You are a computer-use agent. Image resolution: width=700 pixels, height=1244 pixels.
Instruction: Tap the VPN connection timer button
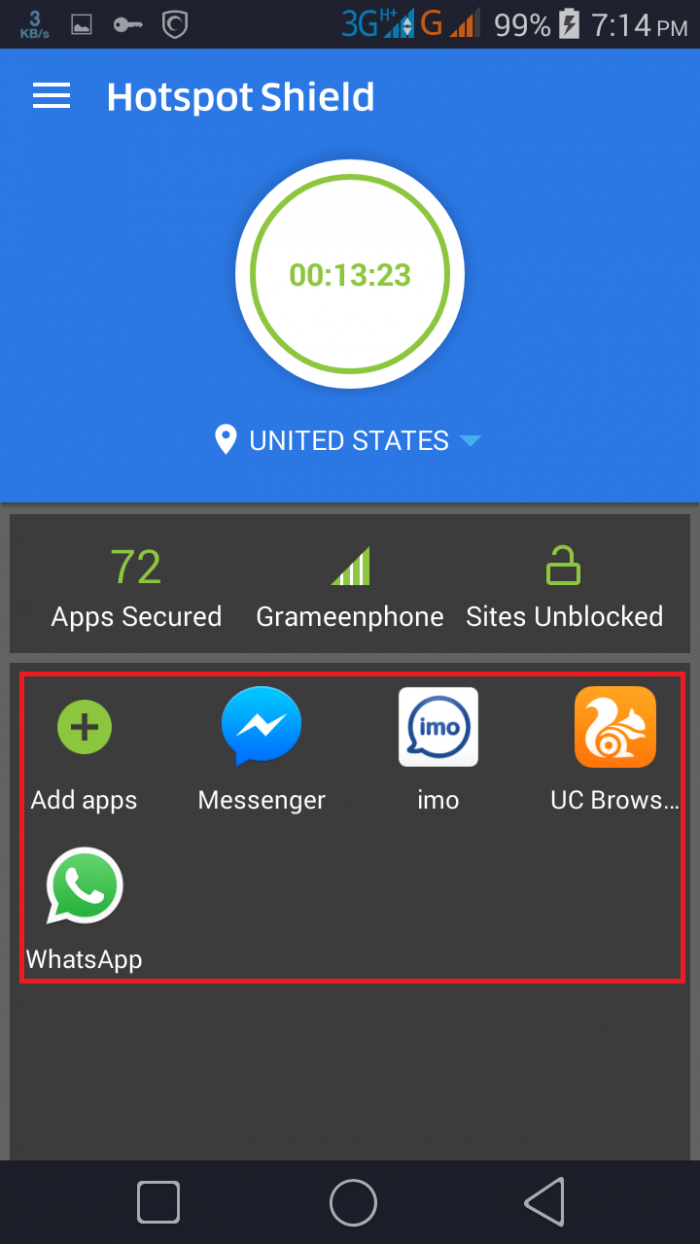click(350, 274)
